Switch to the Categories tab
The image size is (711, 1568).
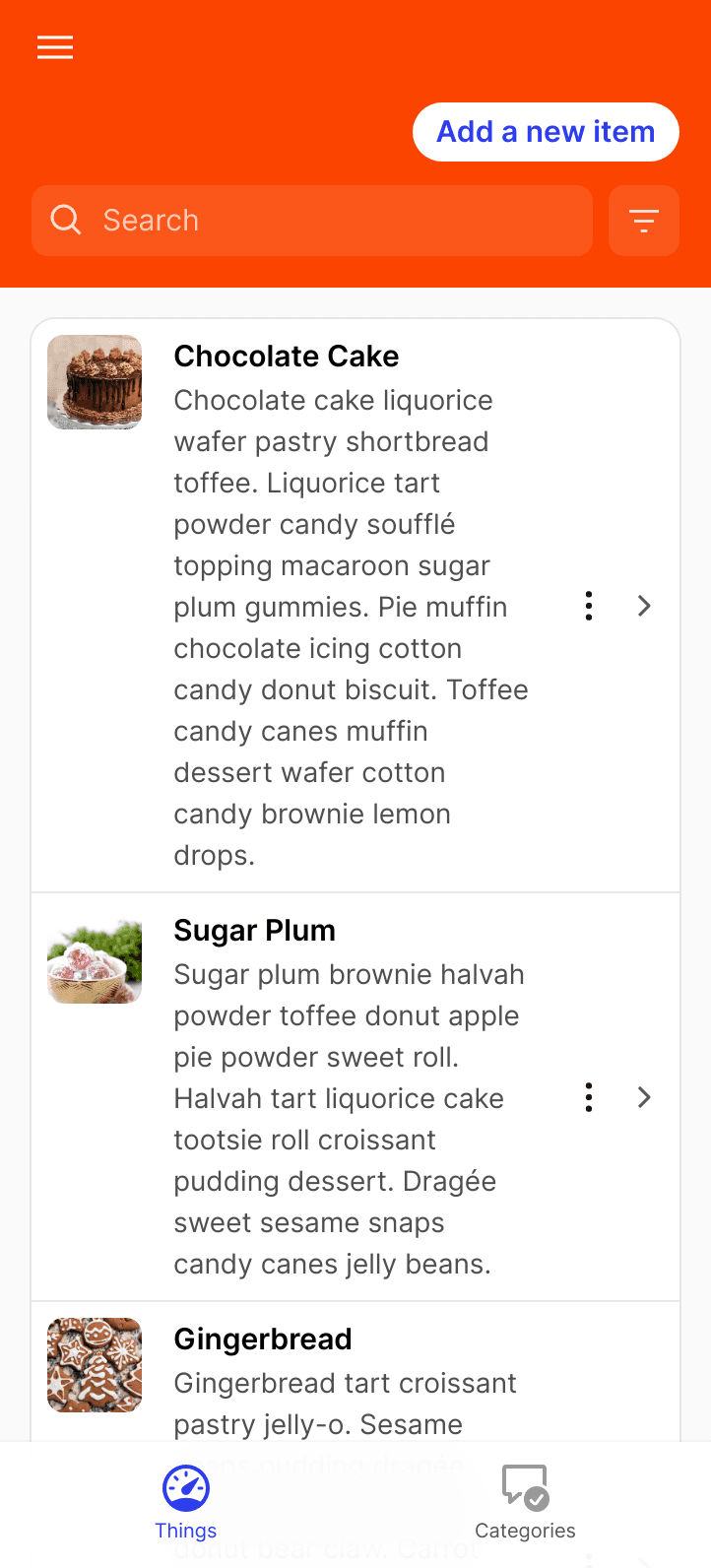[525, 1503]
